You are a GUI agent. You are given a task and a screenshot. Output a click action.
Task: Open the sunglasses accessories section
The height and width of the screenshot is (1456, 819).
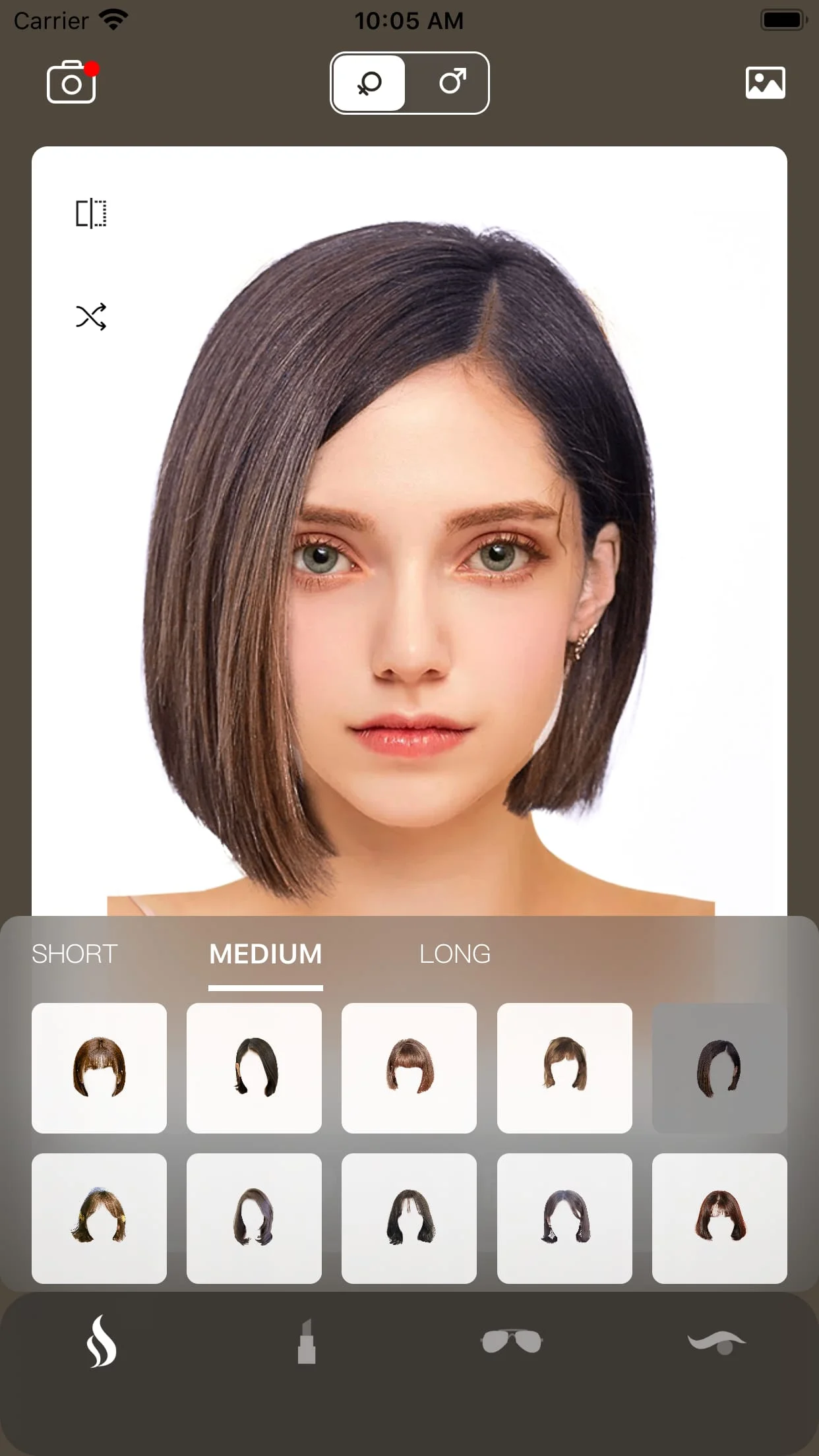pyautogui.click(x=512, y=1341)
